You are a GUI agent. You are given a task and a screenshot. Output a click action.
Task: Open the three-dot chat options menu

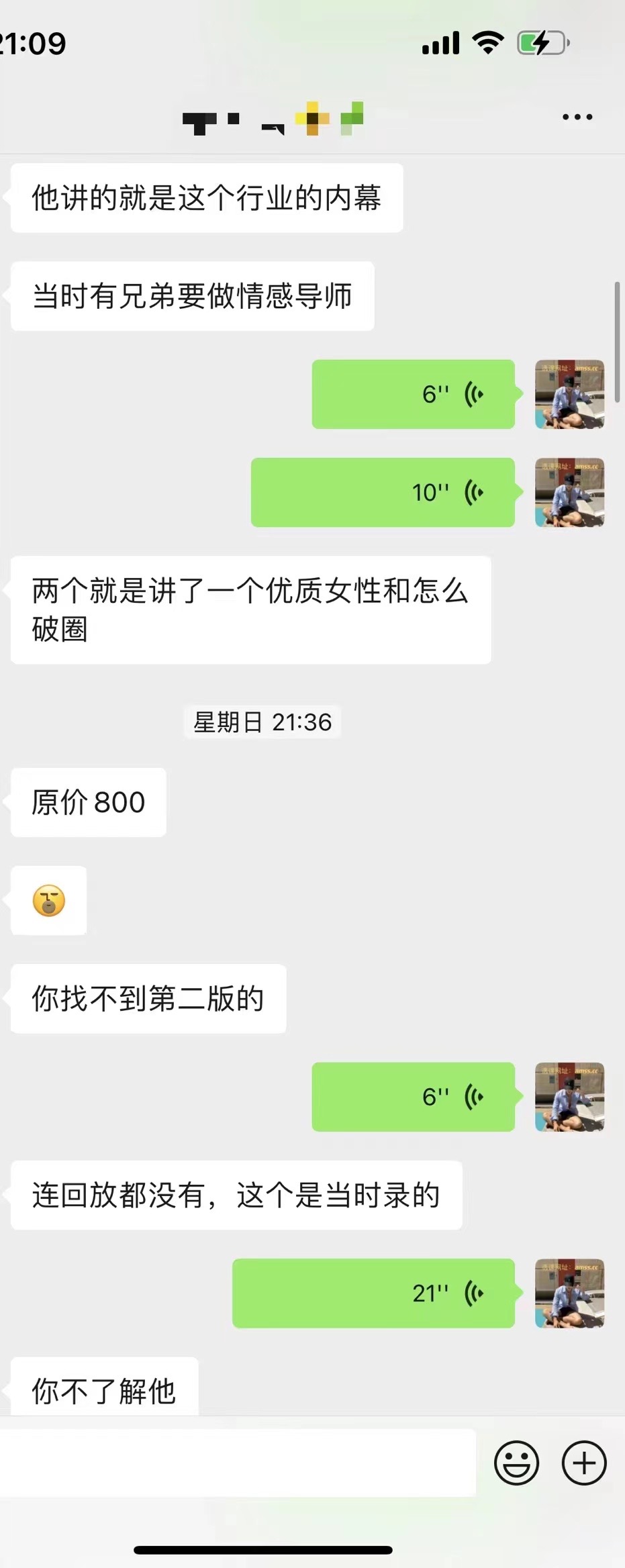(577, 117)
